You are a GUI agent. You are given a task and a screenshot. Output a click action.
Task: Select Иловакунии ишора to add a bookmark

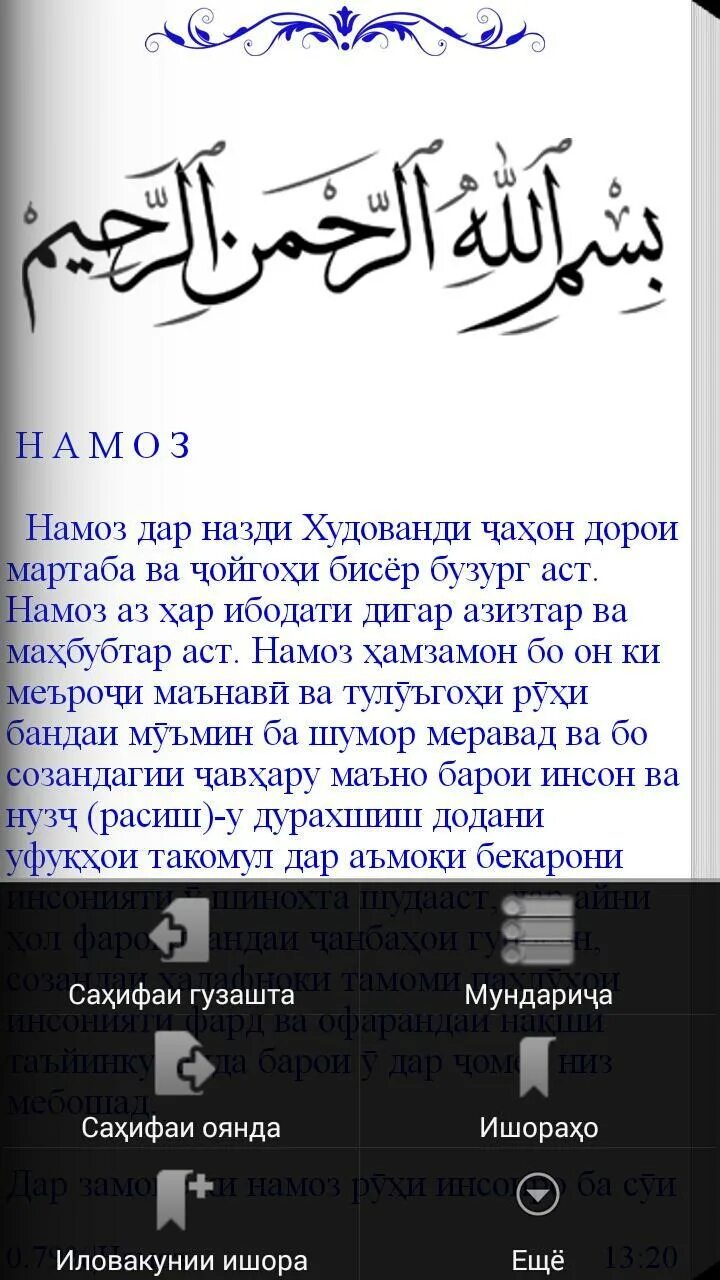[x=180, y=1214]
